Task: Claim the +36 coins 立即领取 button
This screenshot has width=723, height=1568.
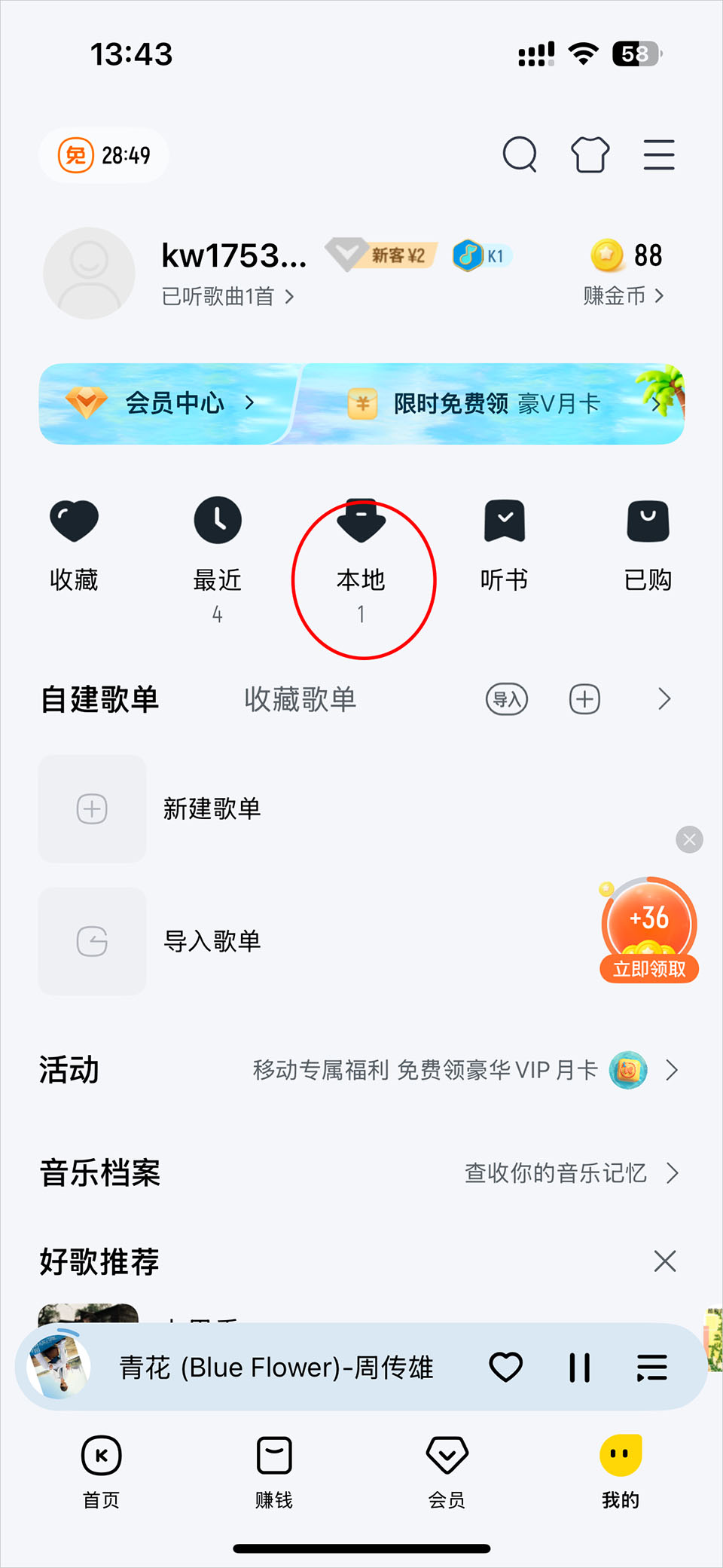Action: coord(649,968)
